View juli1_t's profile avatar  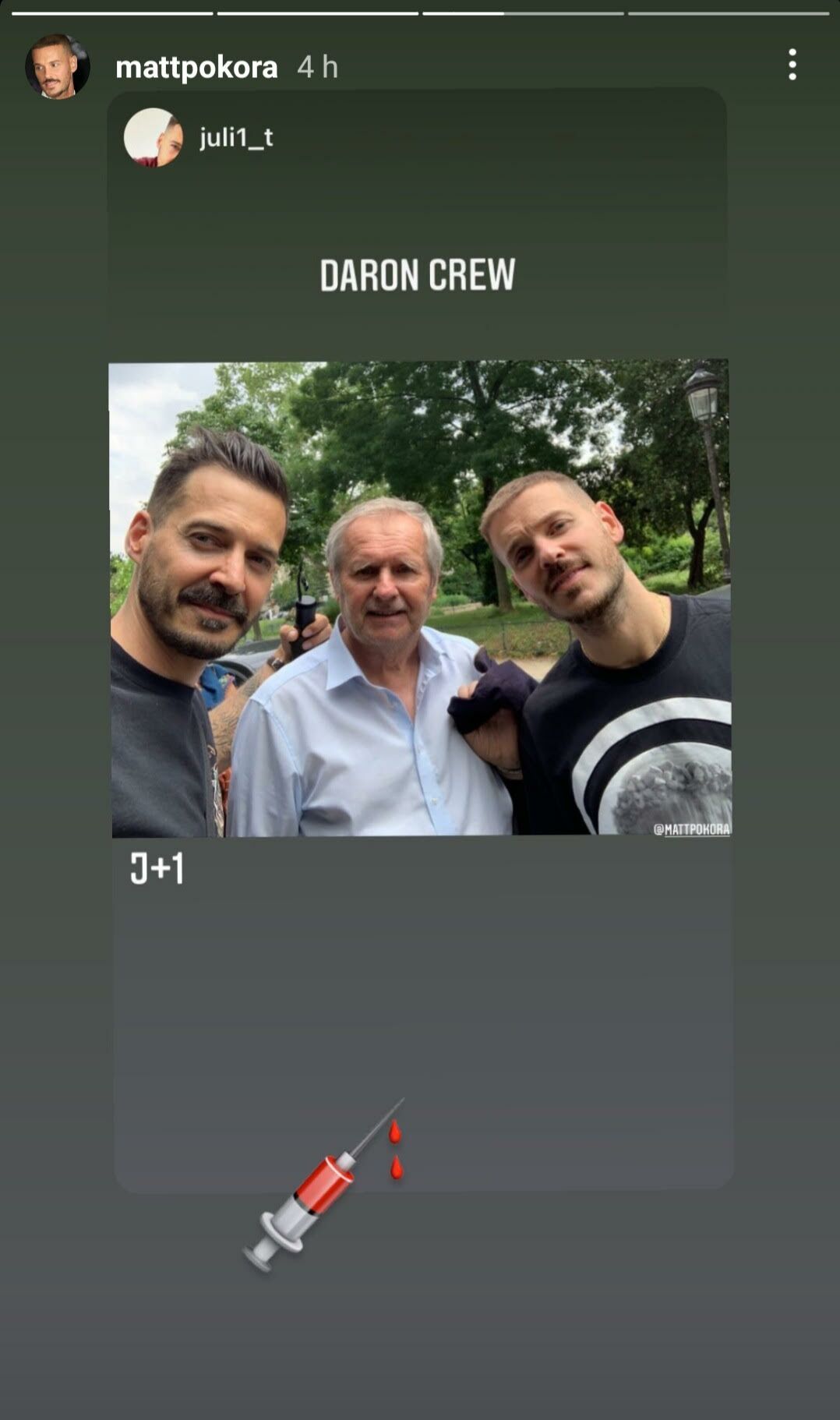tap(153, 137)
